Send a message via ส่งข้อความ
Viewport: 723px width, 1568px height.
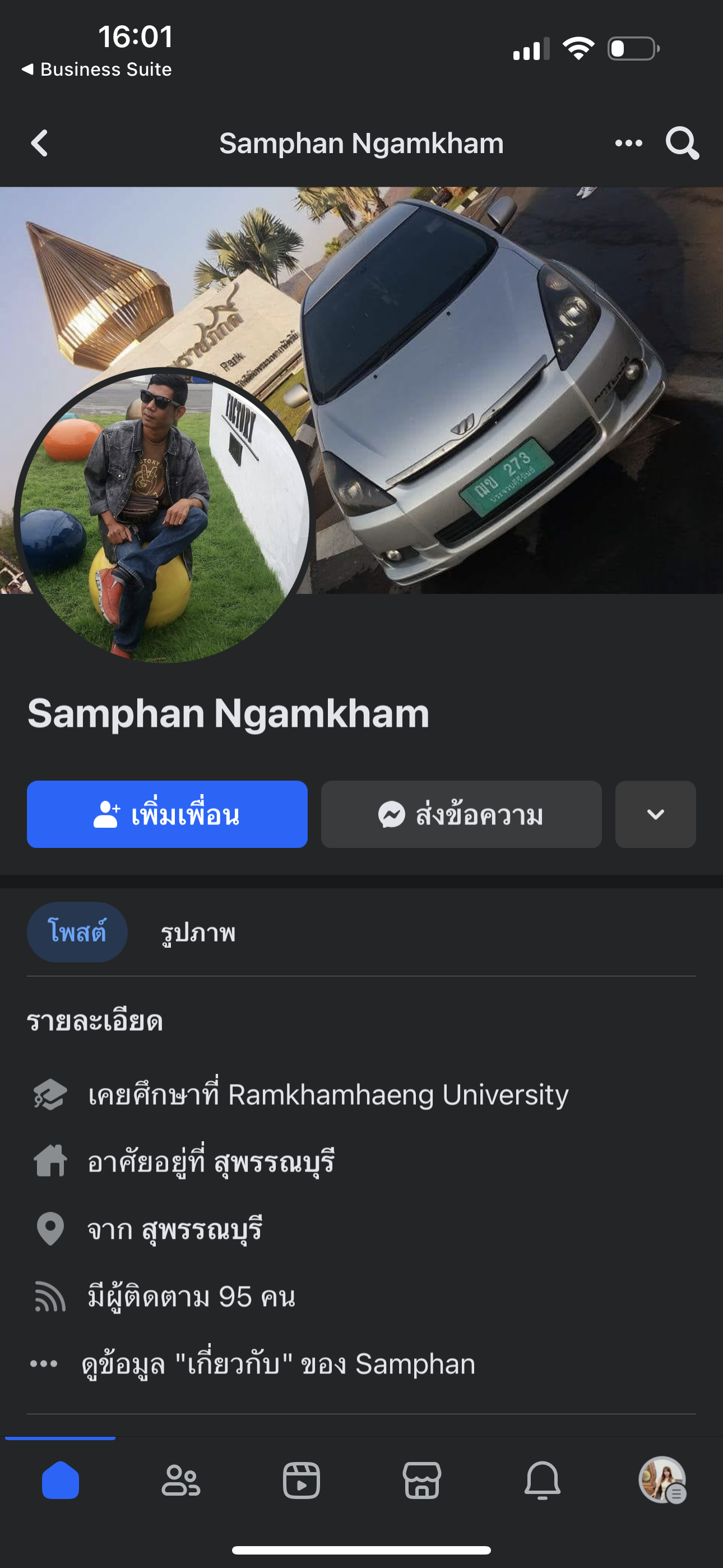[x=461, y=814]
